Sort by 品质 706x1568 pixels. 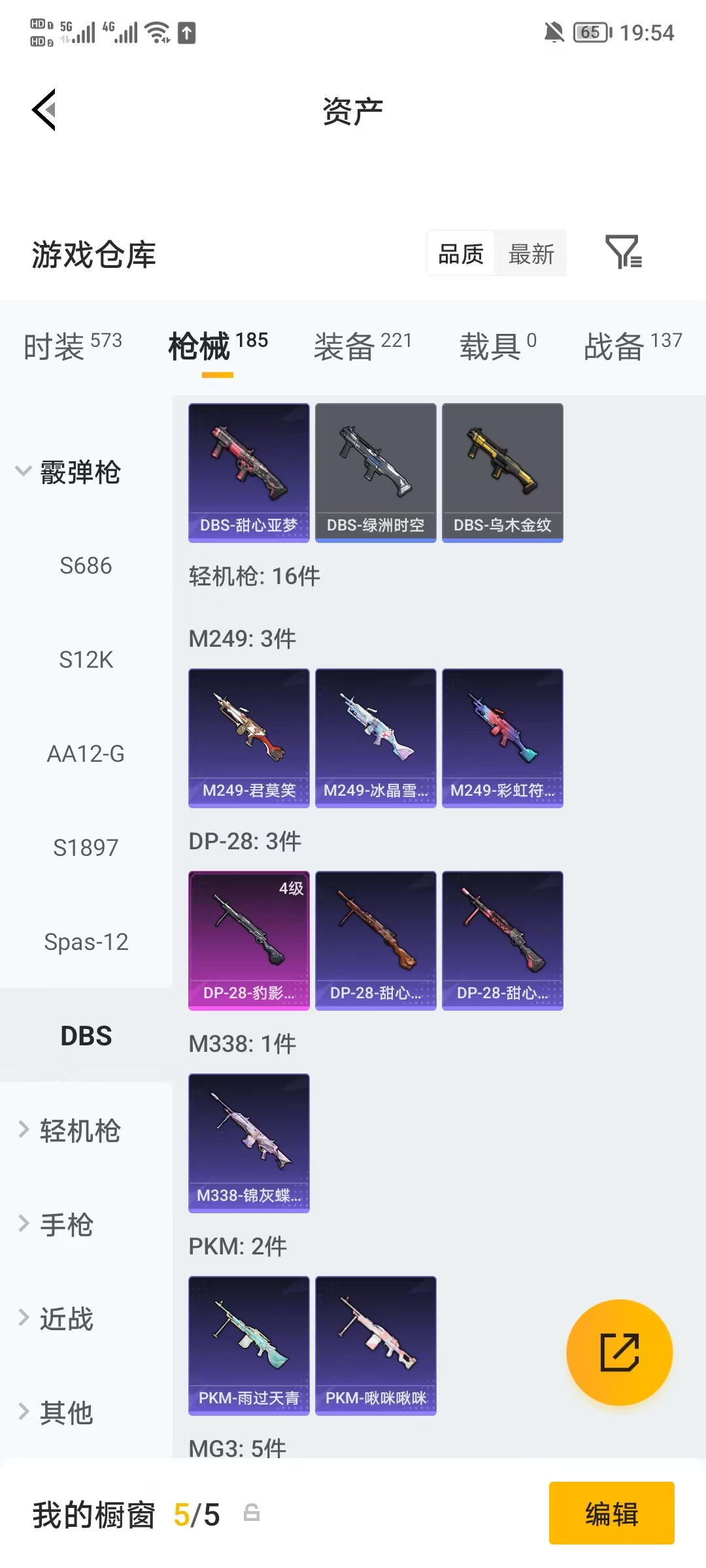[461, 253]
